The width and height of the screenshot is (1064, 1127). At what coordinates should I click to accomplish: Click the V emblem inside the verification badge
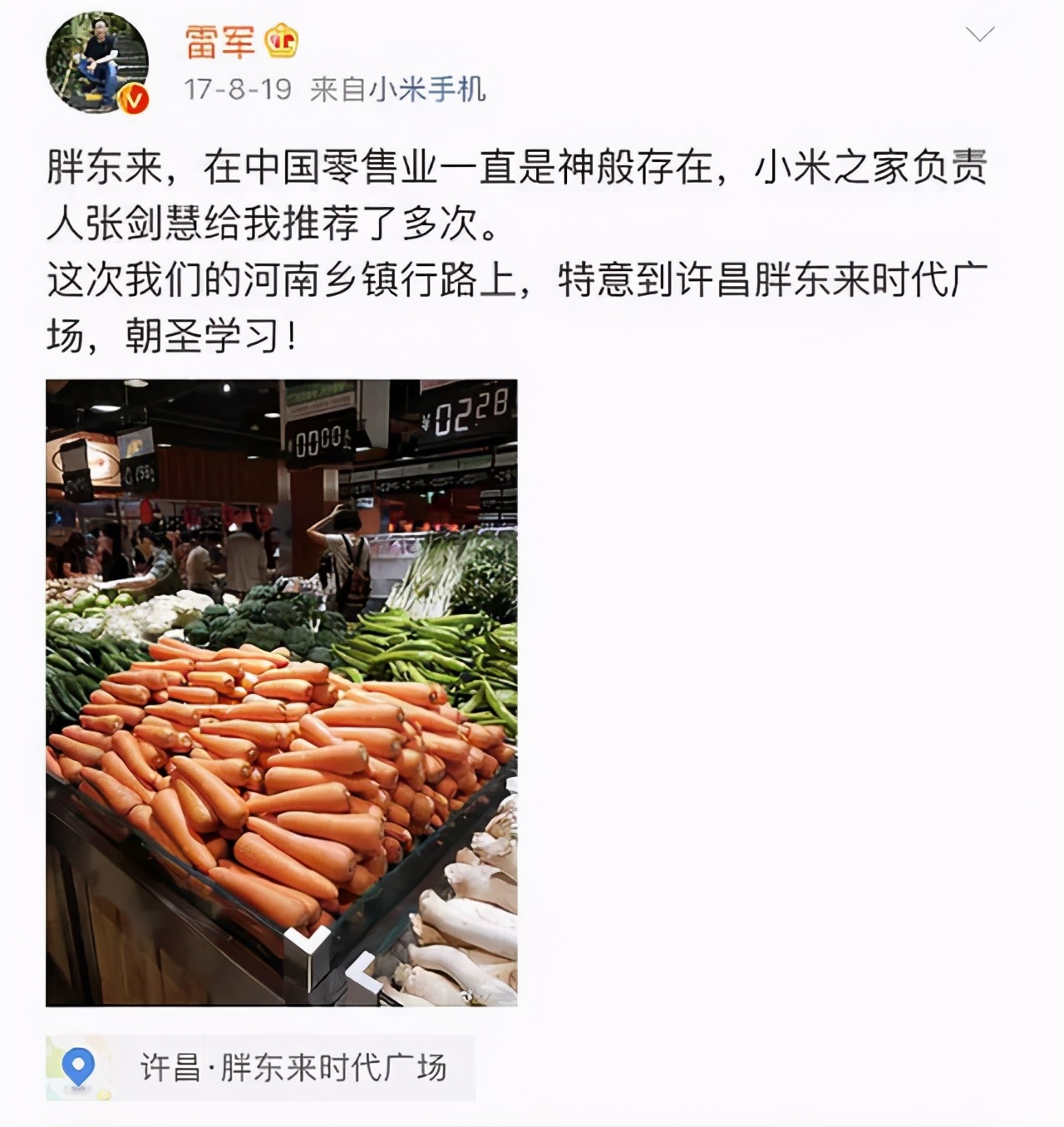(133, 98)
